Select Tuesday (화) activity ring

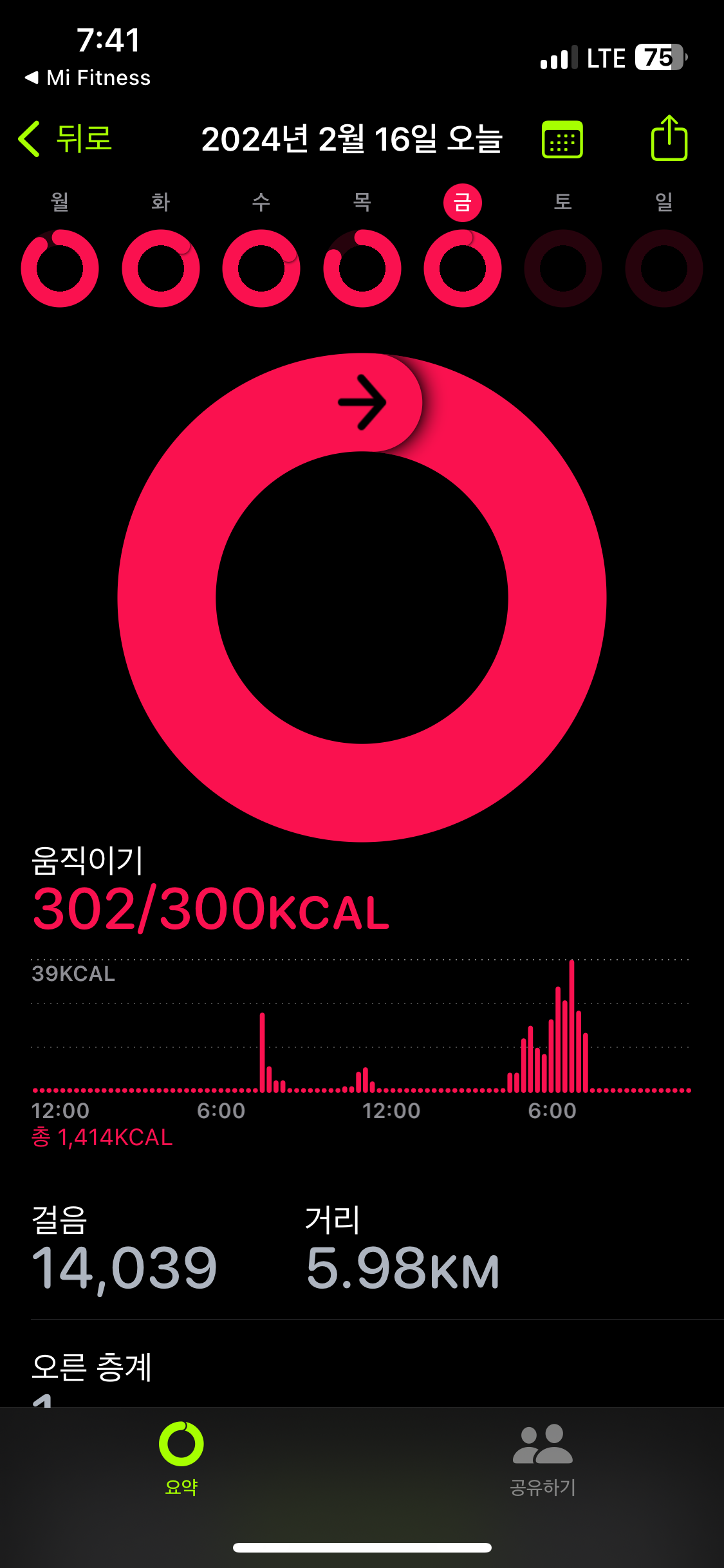pos(161,268)
